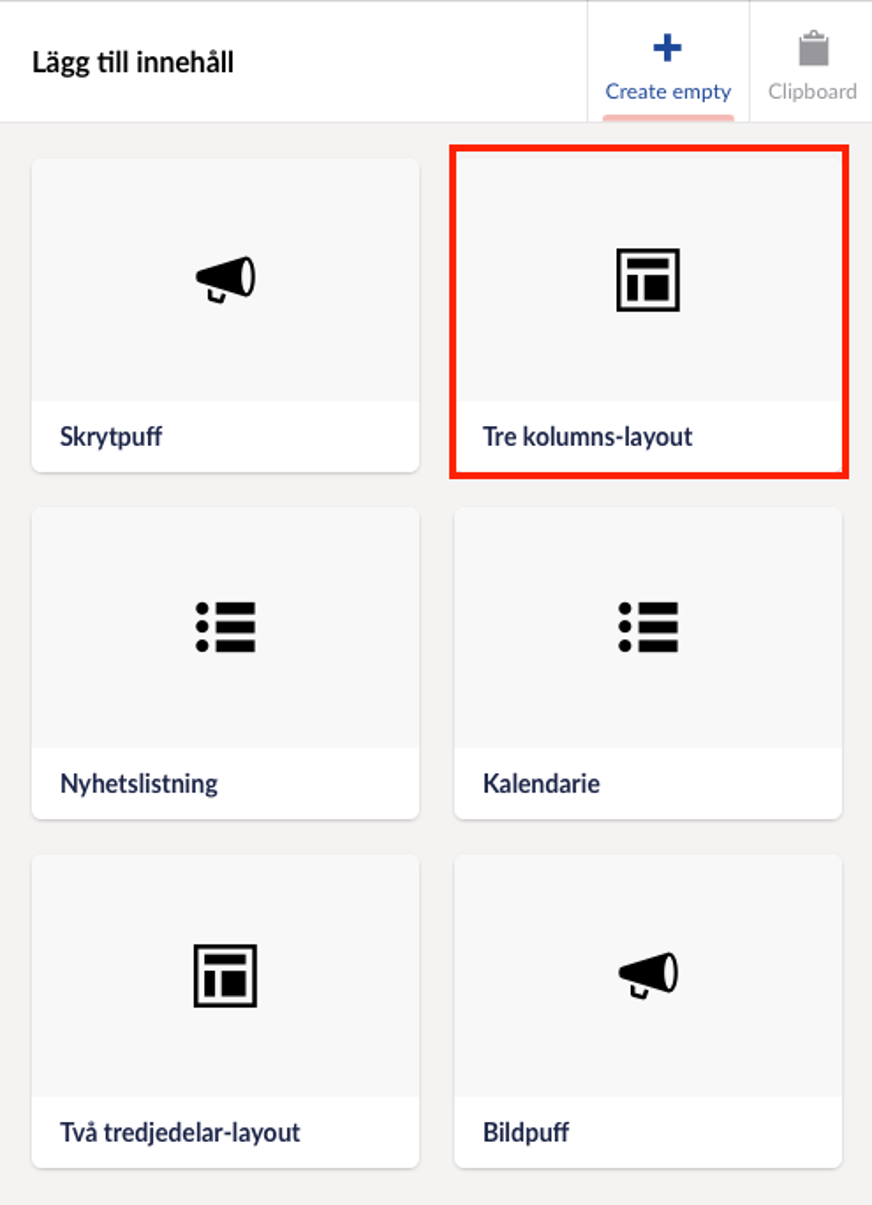Pick the Kalendarie content card
This screenshot has height=1205, width=872.
click(x=648, y=662)
